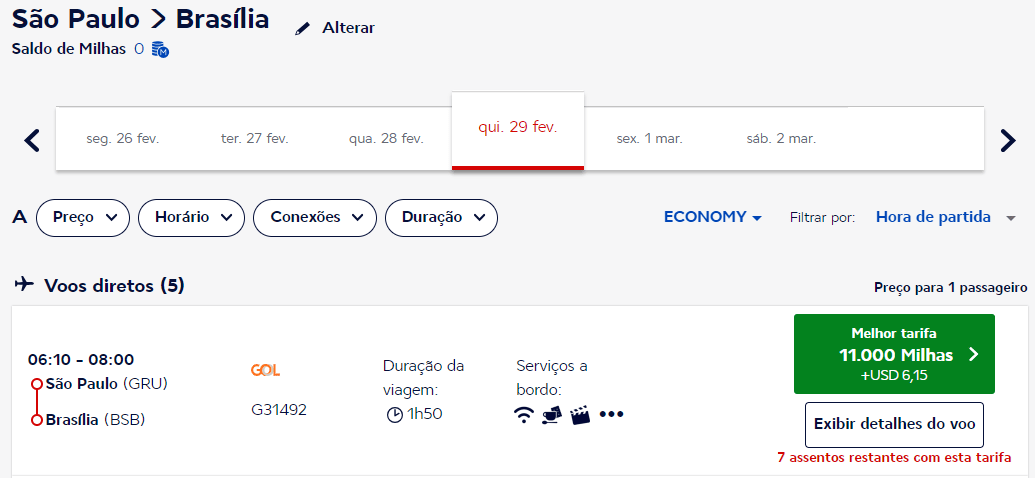
Task: Select date qui. 29 fev.
Action: 517,128
